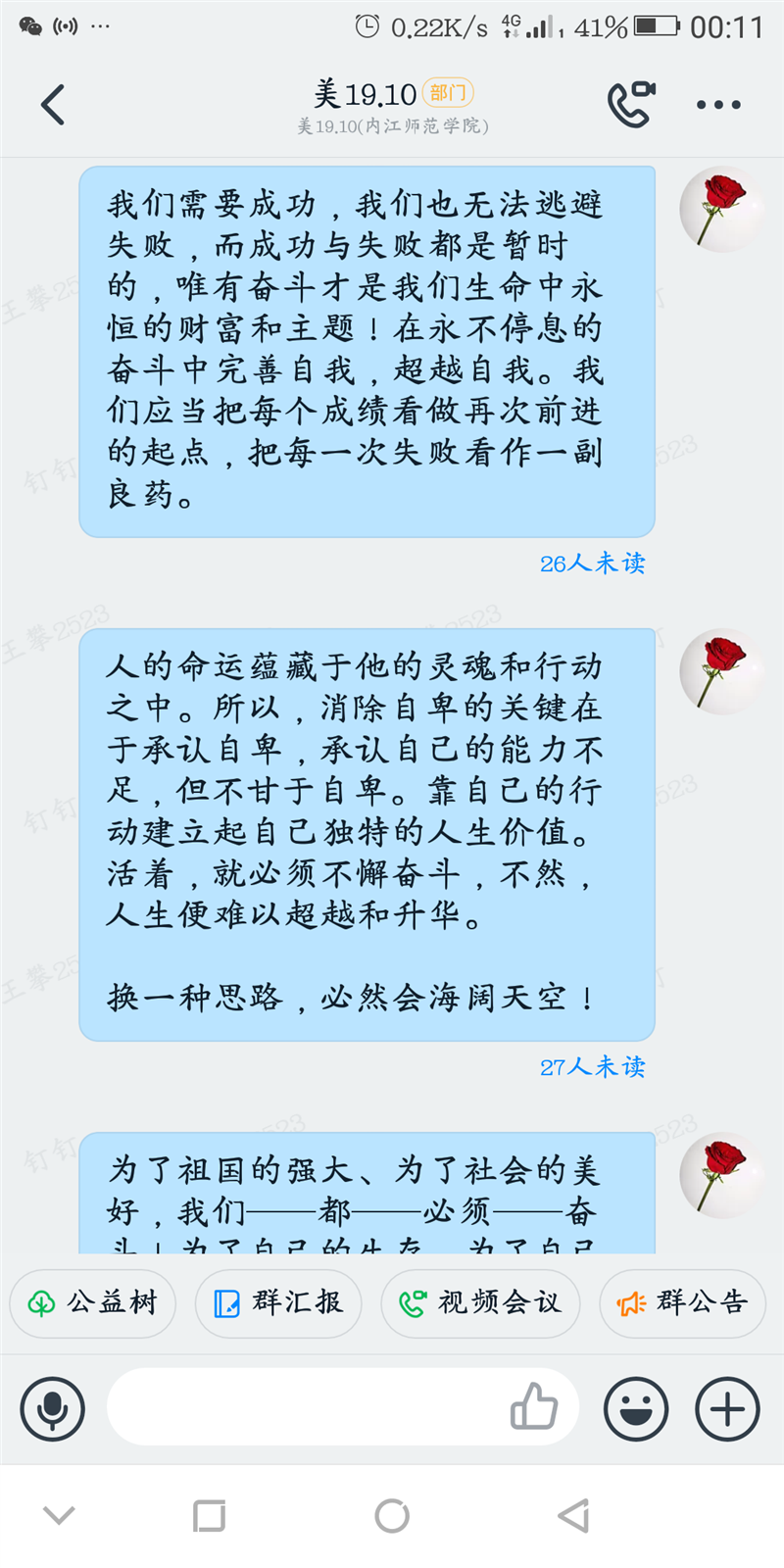Open 公益树 shortcut

tap(92, 1303)
